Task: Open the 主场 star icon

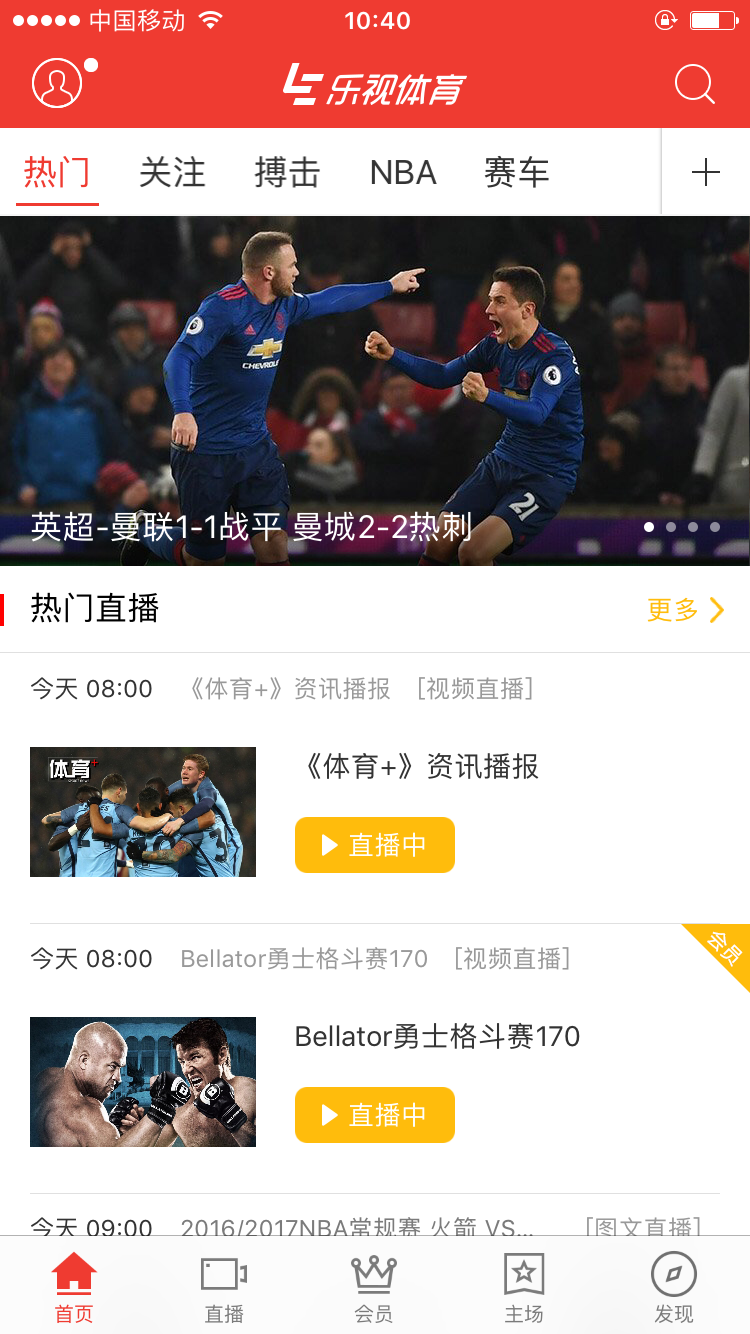Action: (524, 1285)
